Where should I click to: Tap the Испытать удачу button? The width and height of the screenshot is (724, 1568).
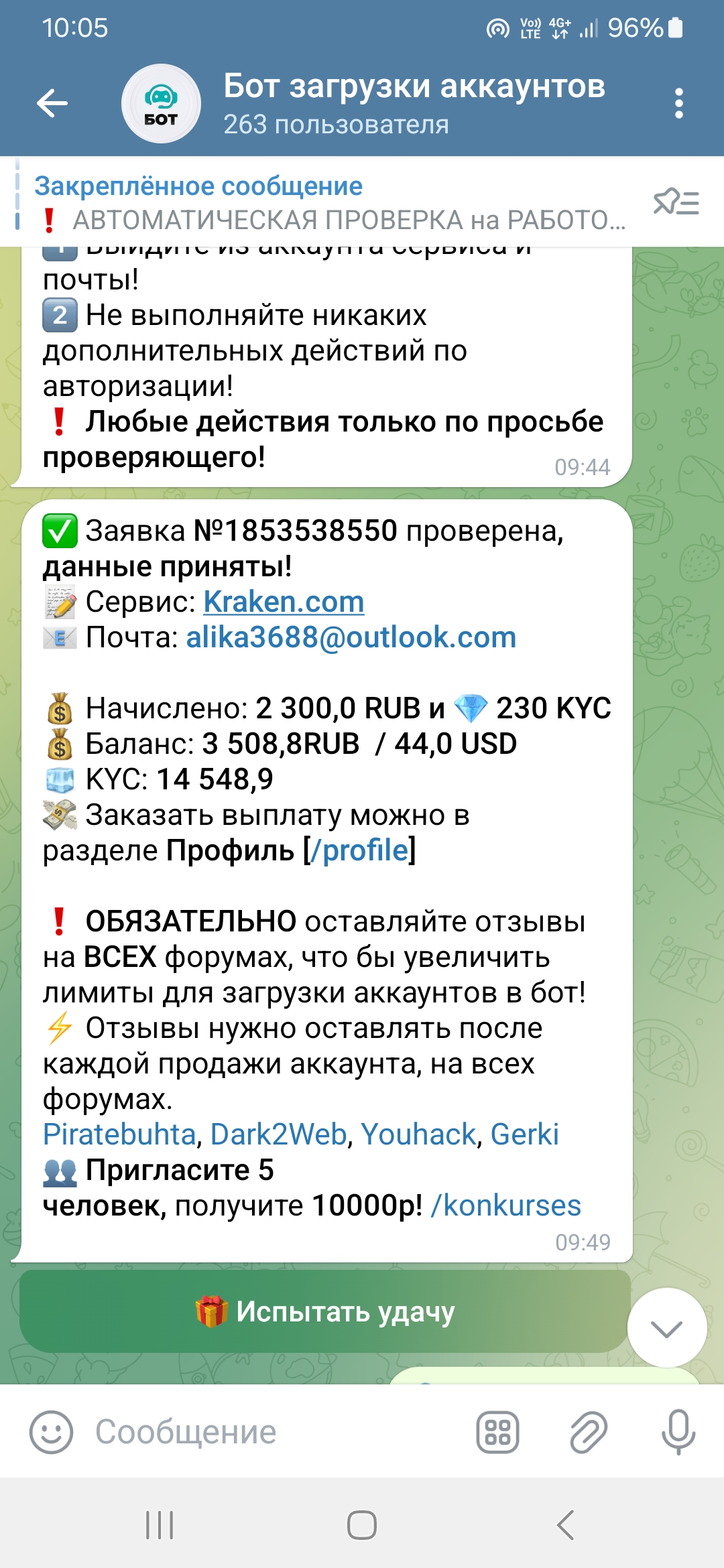click(x=325, y=1311)
